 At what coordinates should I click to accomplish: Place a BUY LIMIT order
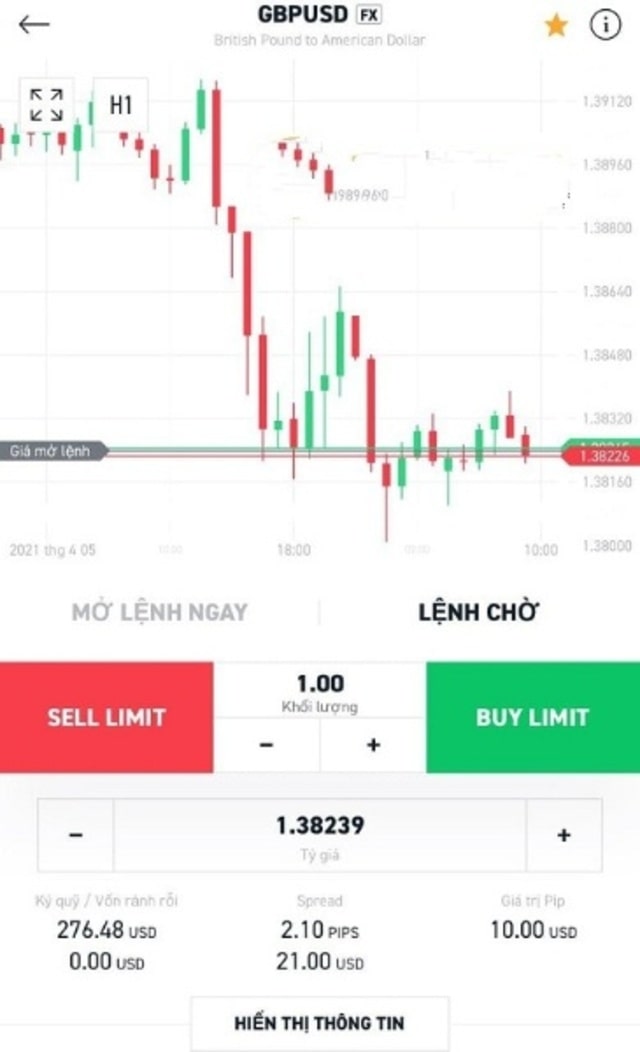[x=533, y=717]
